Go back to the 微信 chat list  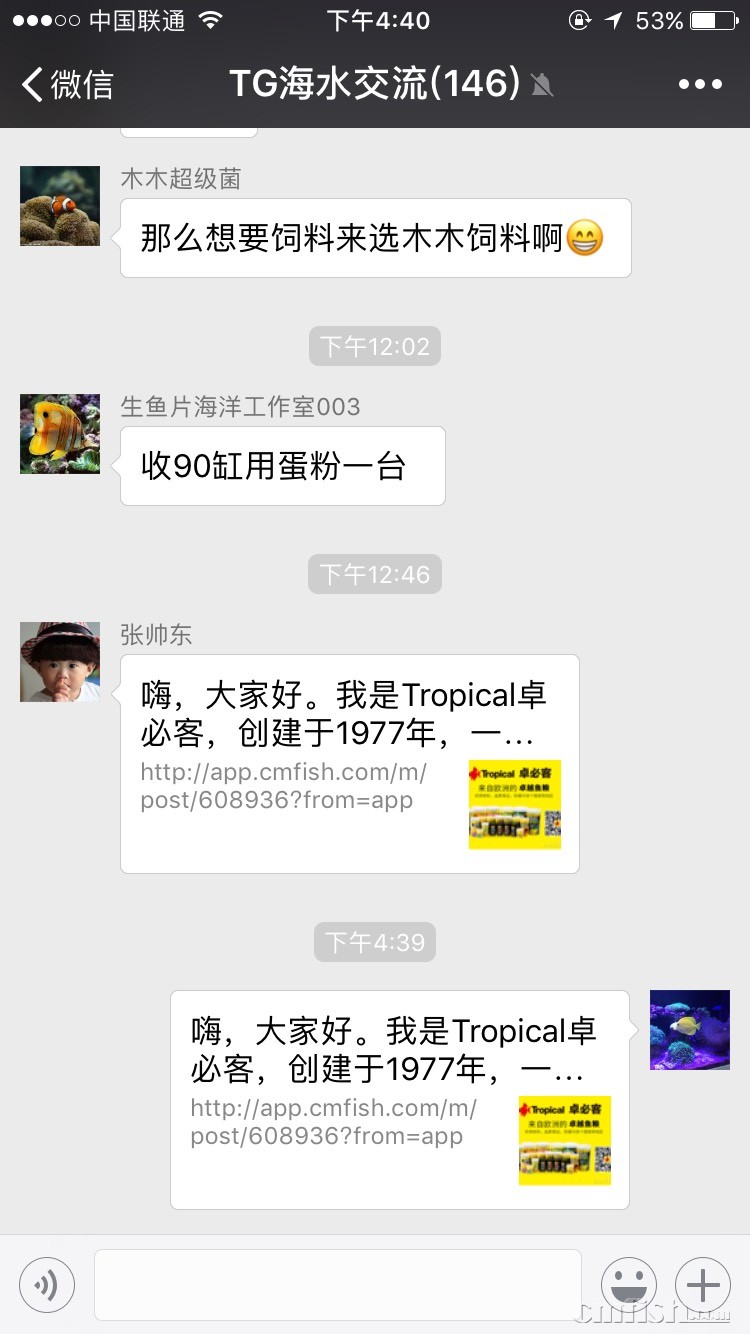tap(66, 84)
